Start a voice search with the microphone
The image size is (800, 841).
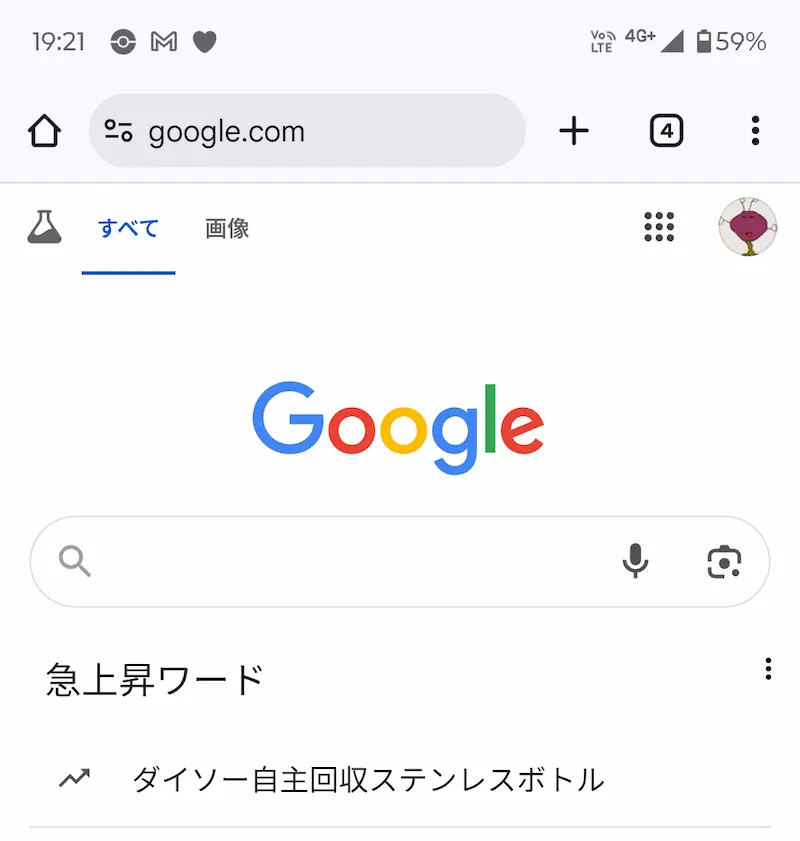[635, 562]
